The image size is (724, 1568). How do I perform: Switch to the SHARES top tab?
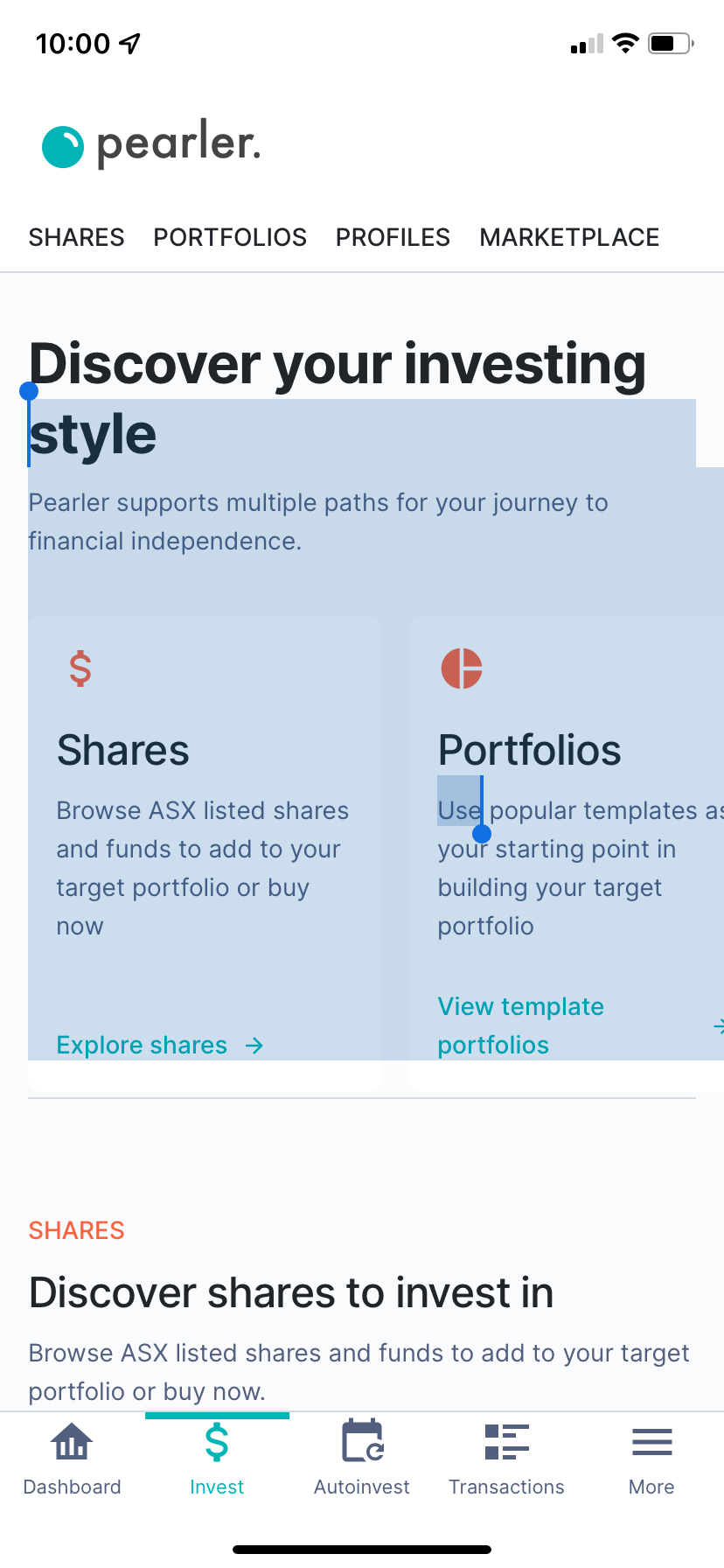[x=76, y=237]
